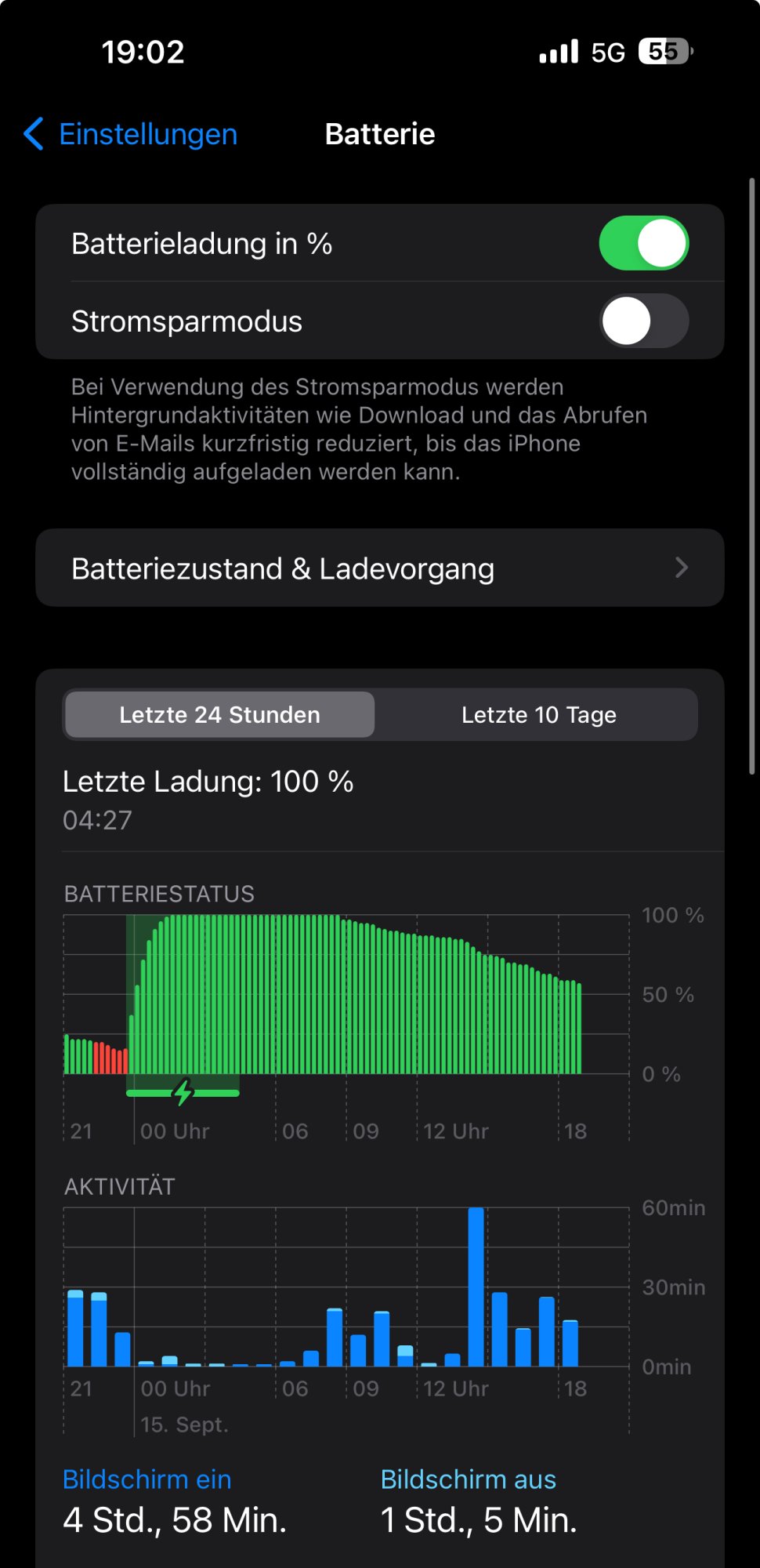Switch to Letzte 10 Tage
Screen dimensions: 760x1568
point(538,714)
